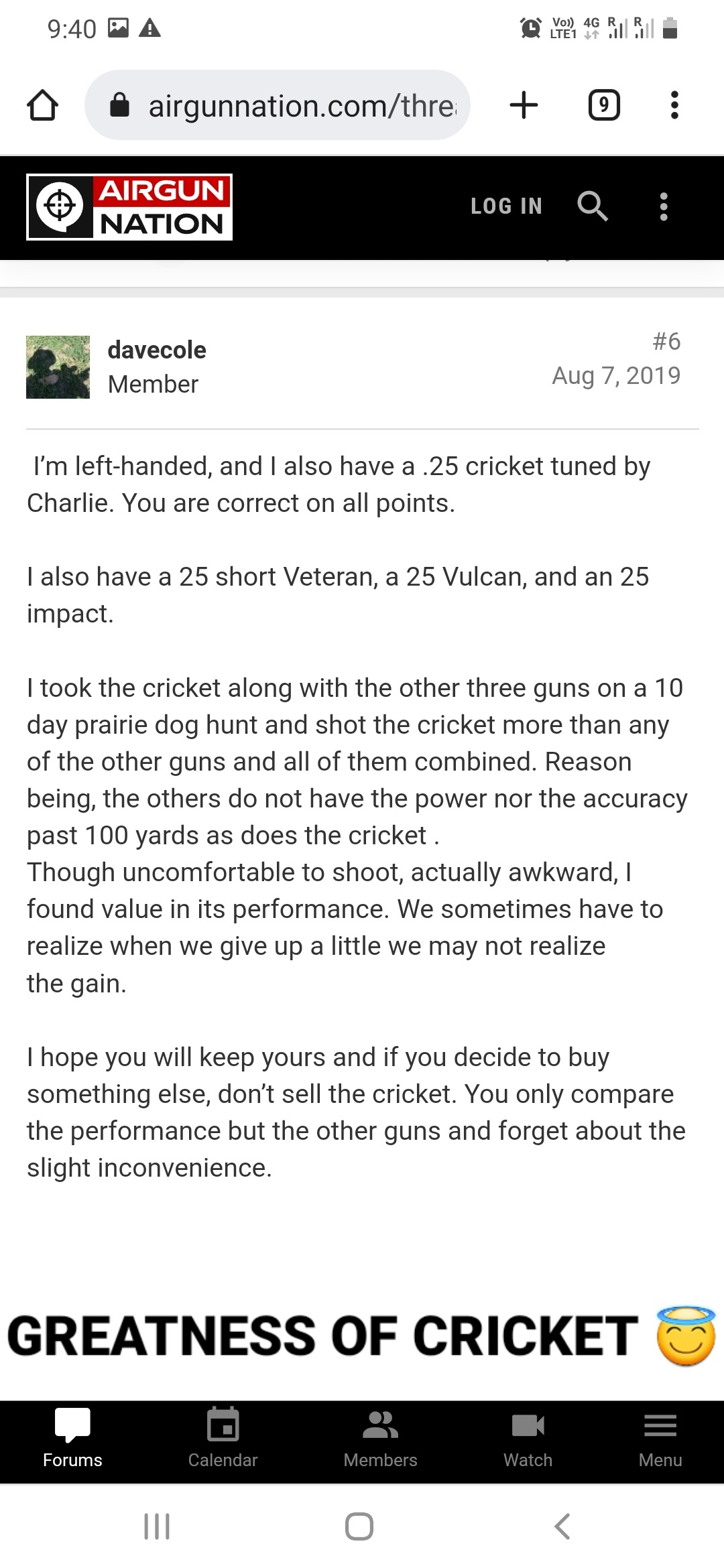Switch to the Members tab
724x1568 pixels.
[380, 1439]
